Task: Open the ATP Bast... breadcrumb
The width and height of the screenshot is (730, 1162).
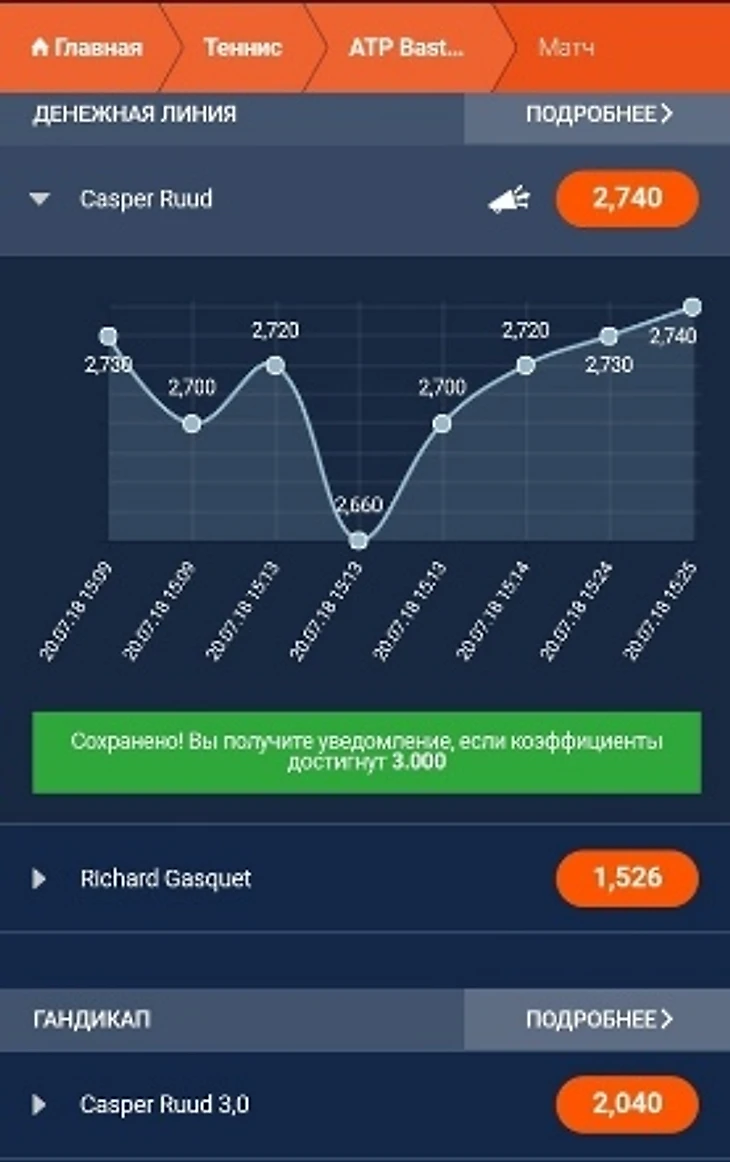Action: 406,47
